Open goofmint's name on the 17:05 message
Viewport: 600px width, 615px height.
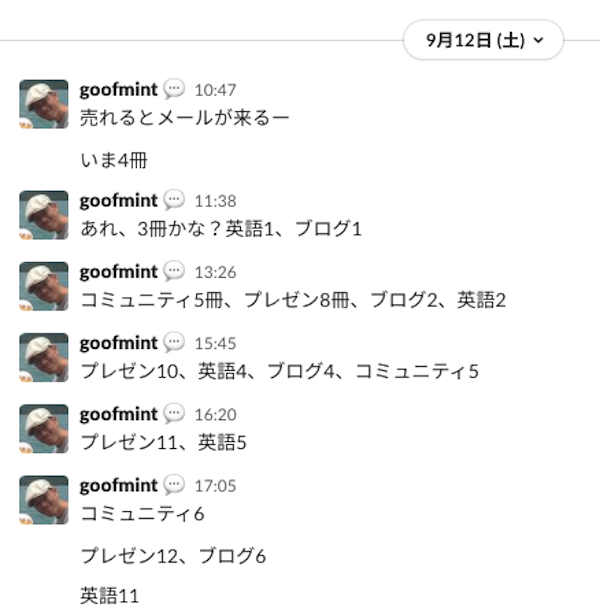(x=118, y=485)
